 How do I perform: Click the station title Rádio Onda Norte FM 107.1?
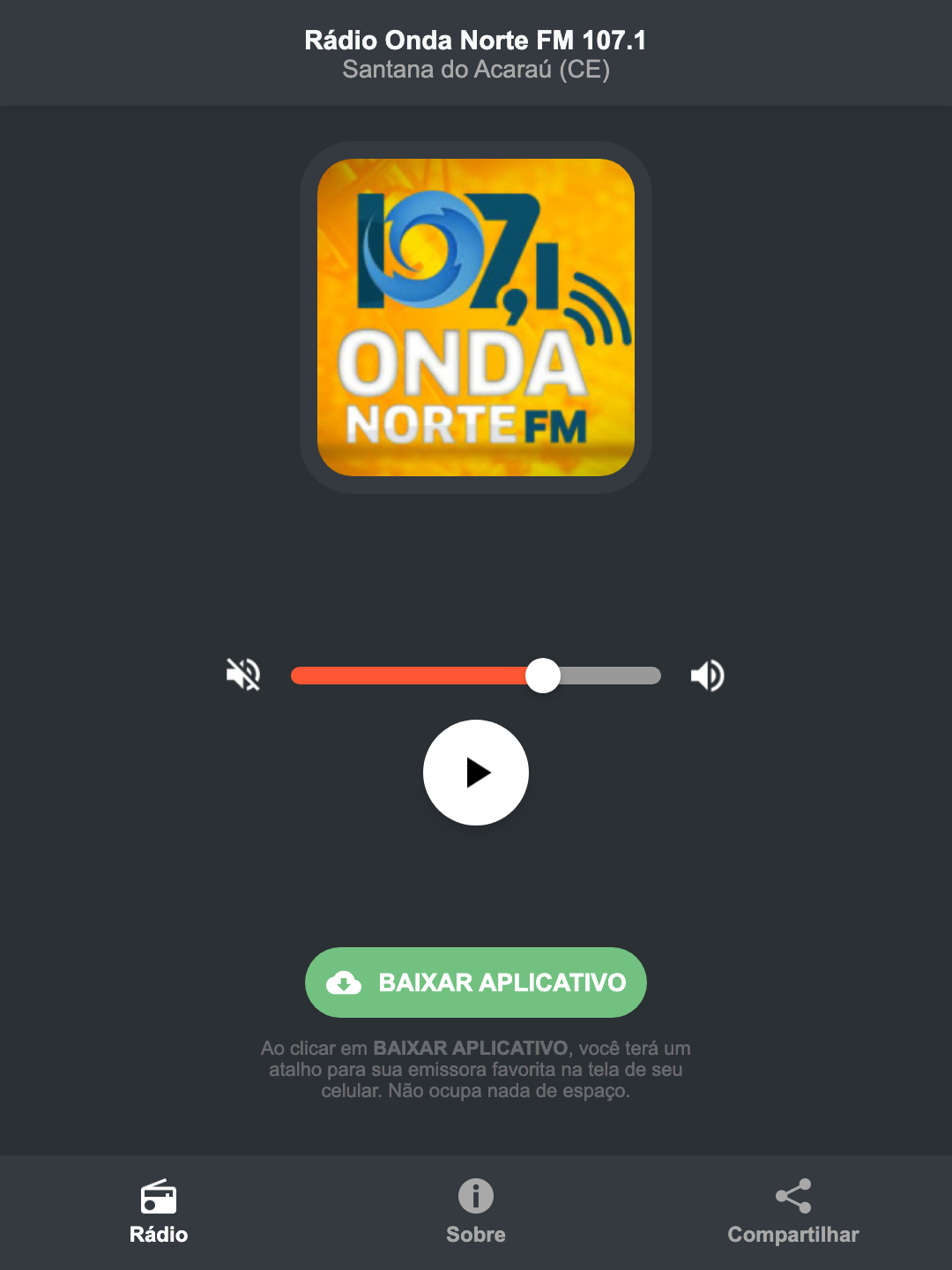pos(475,40)
